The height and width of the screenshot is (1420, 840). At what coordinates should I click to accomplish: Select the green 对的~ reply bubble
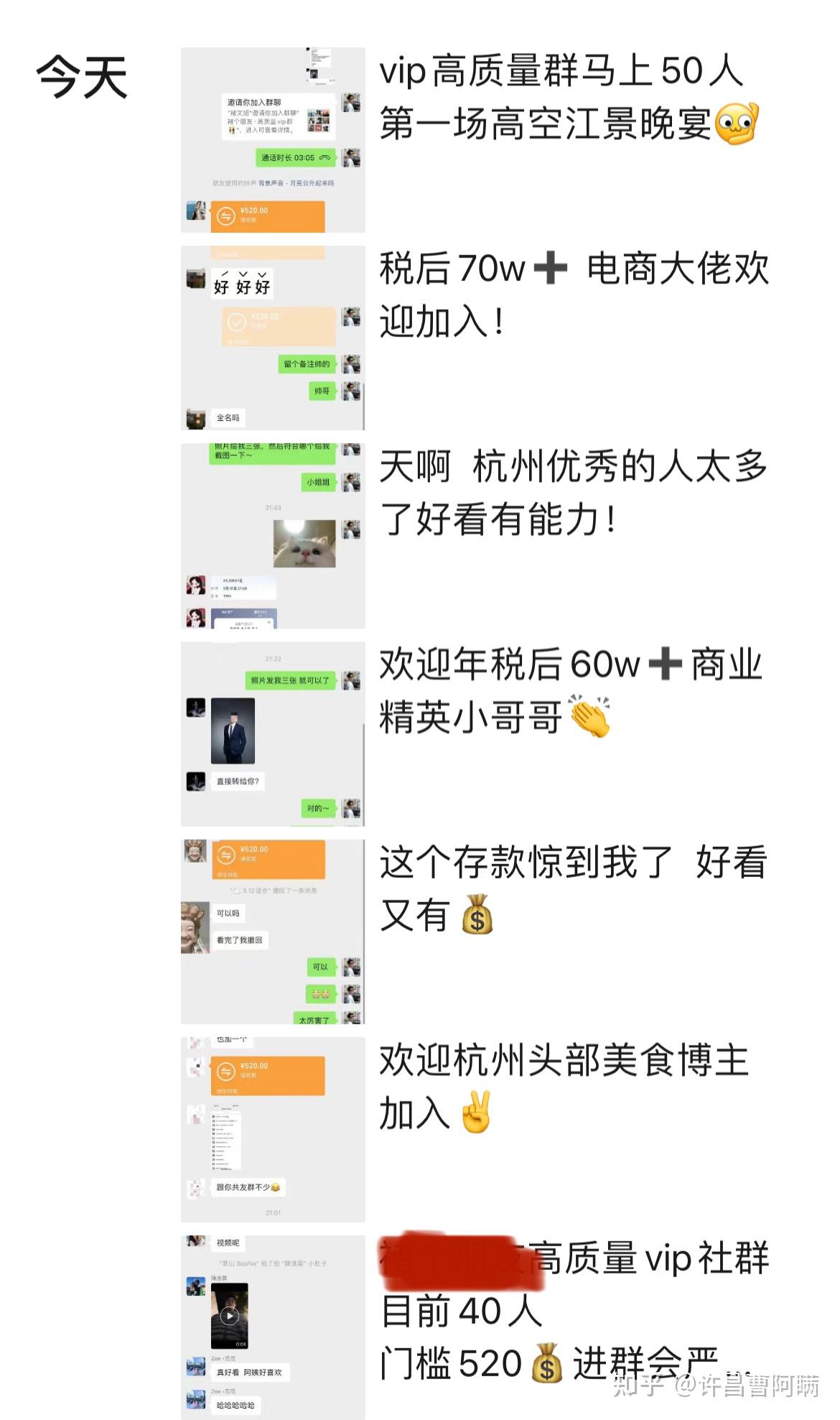click(319, 807)
